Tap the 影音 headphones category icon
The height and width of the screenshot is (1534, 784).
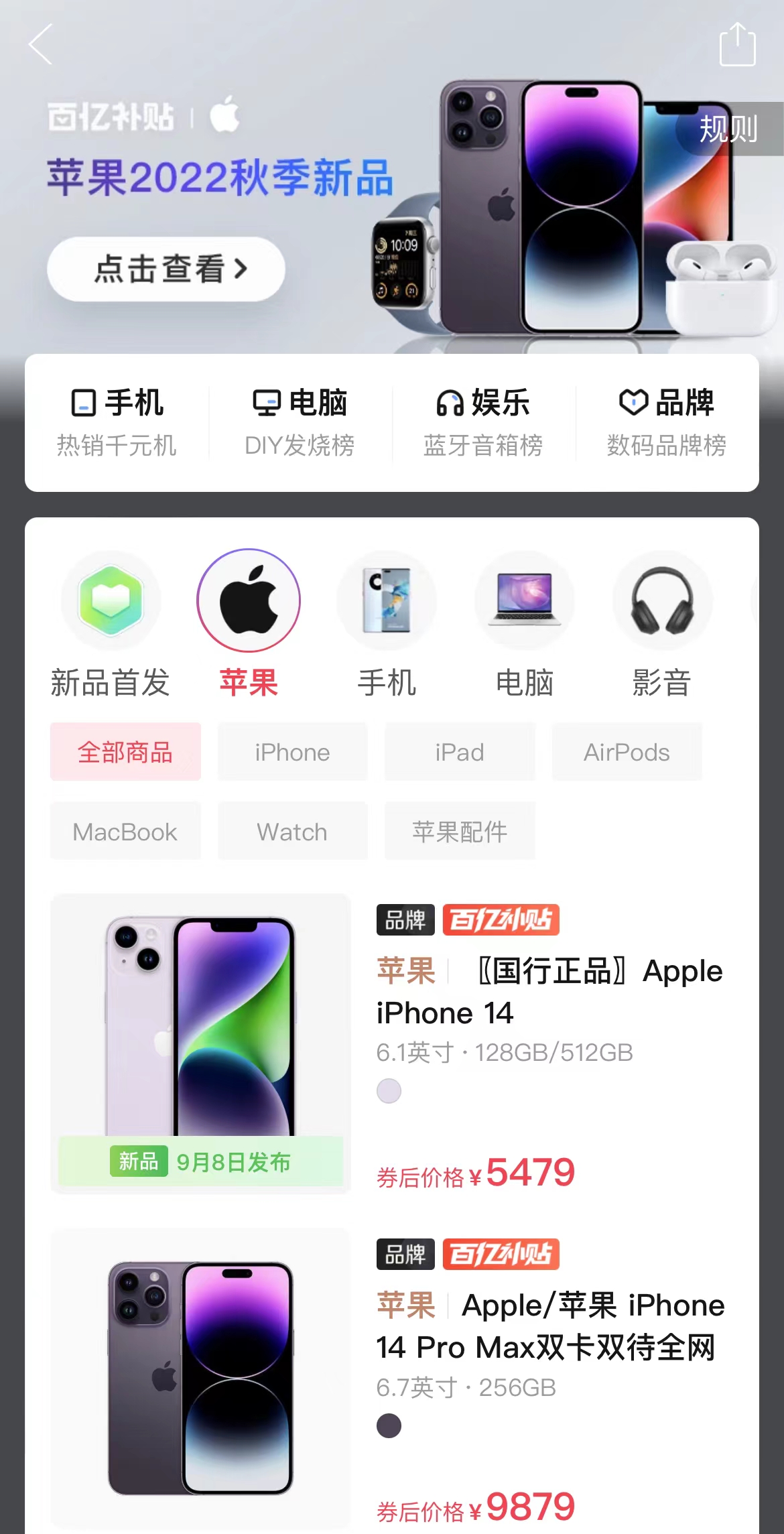click(x=662, y=600)
